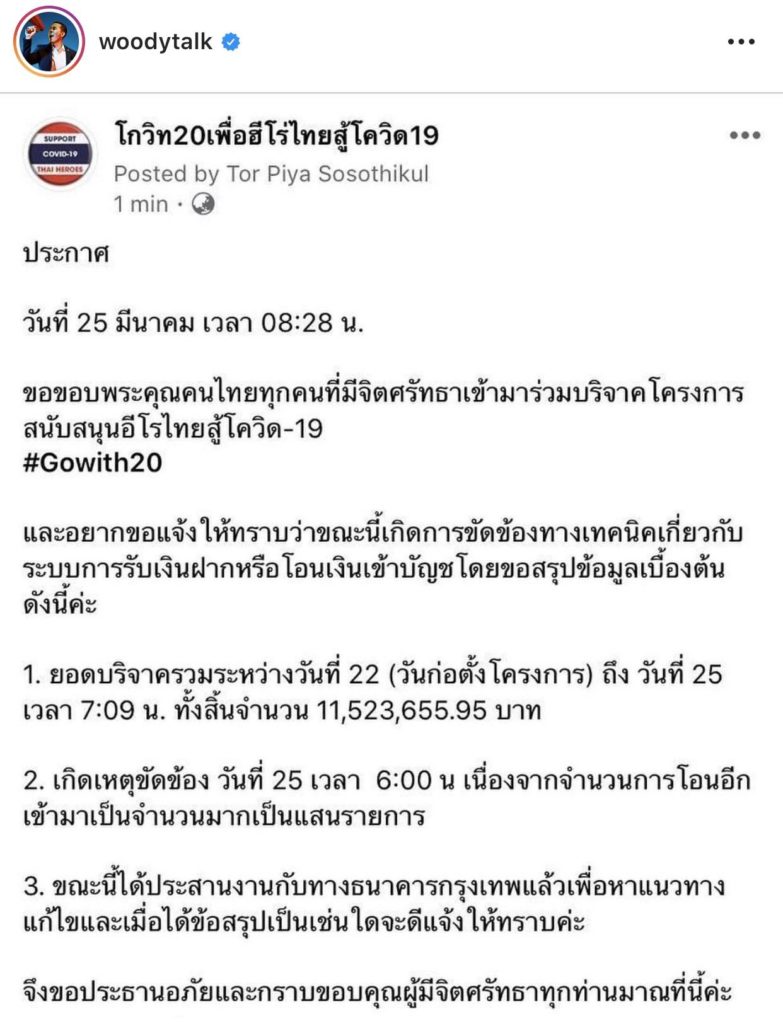783x1024 pixels.
Task: Tap the posted announcement image
Action: pos(391,560)
